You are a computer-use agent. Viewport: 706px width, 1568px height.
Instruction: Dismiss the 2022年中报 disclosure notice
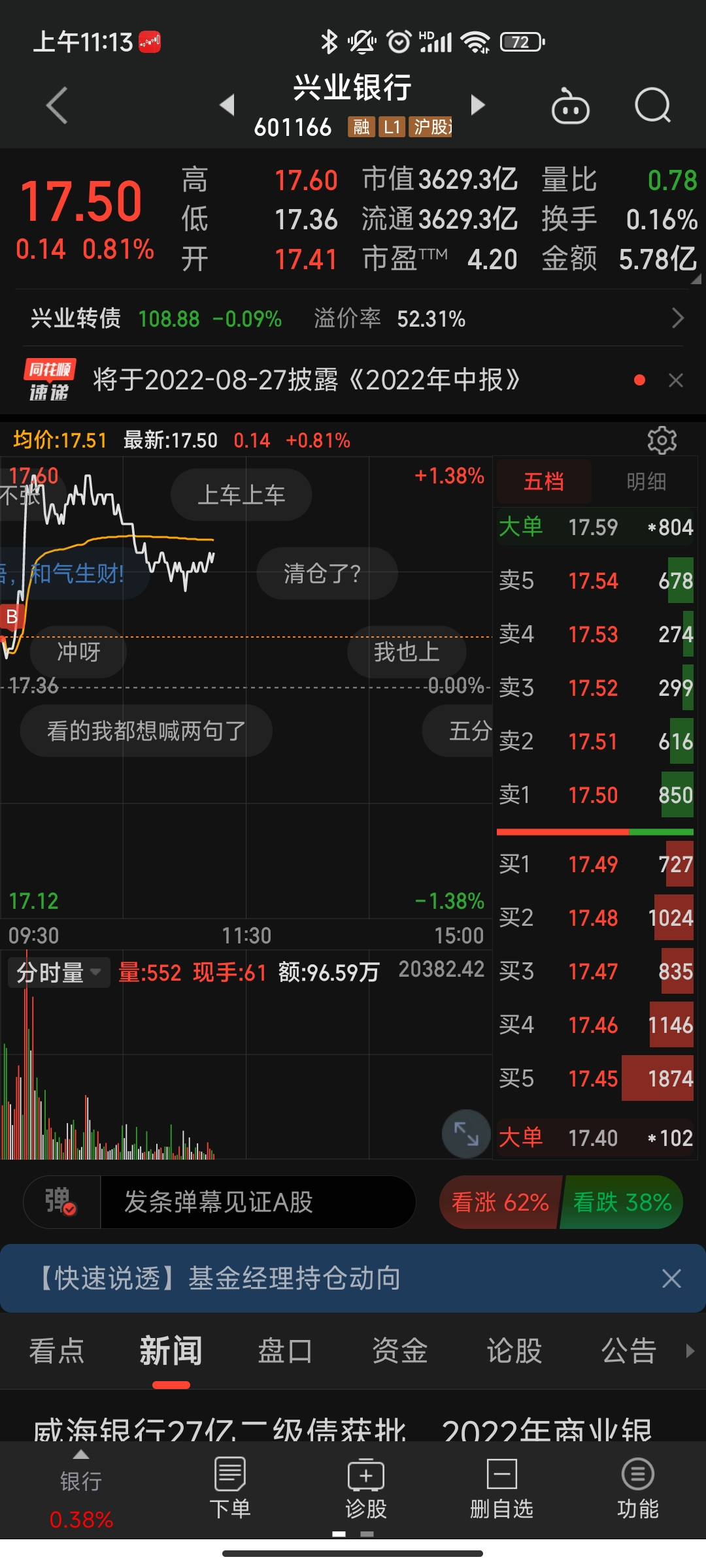point(676,380)
